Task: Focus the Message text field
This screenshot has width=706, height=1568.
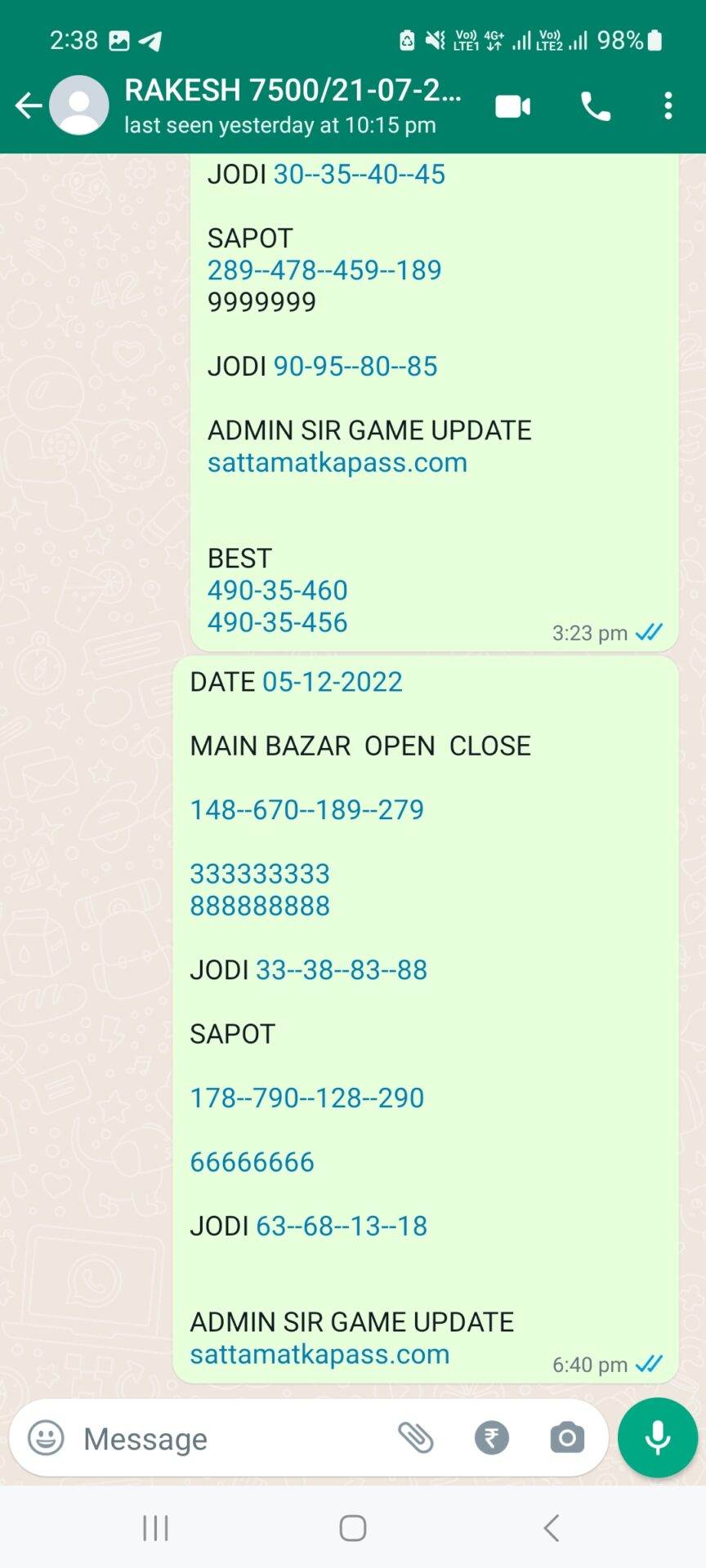Action: tap(229, 1438)
